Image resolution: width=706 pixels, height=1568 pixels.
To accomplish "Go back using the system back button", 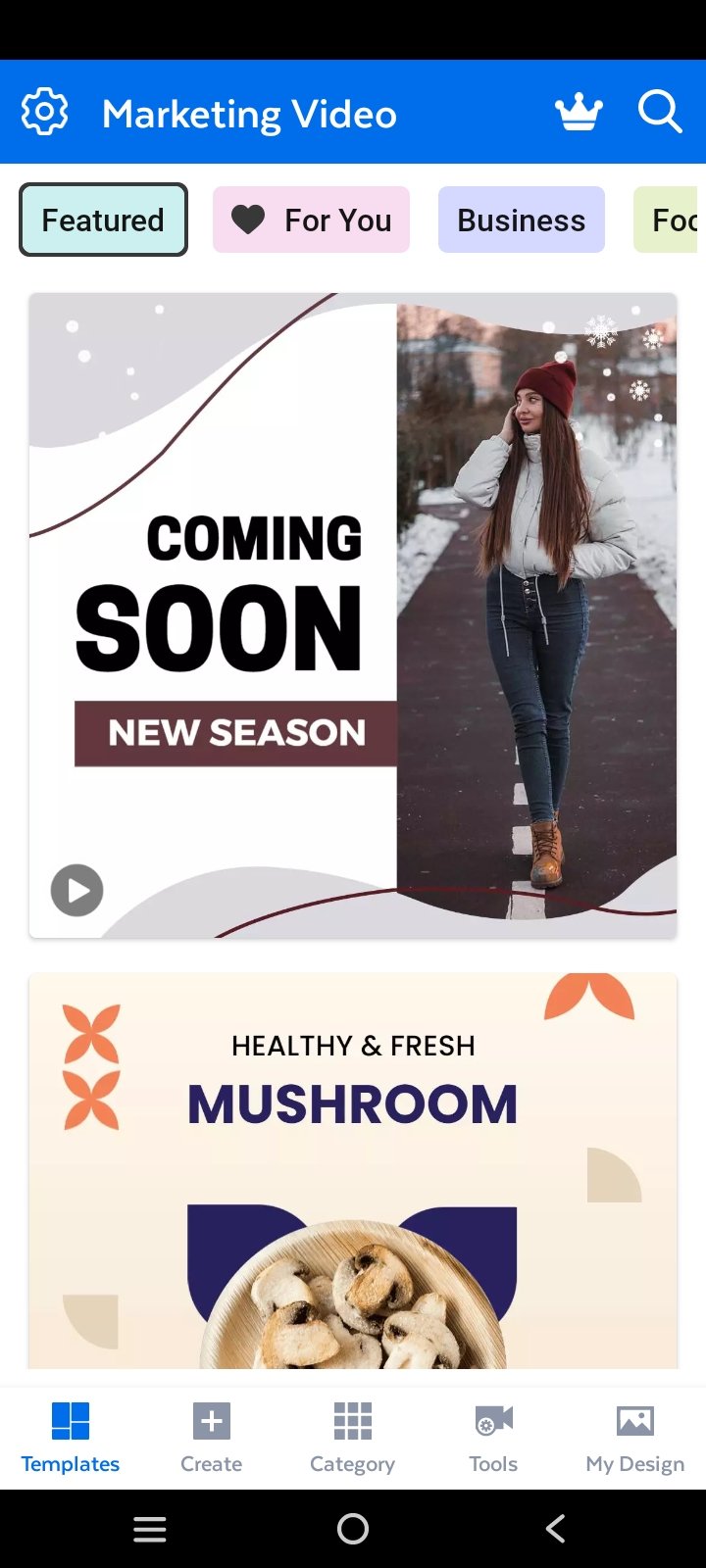I will 555,1529.
